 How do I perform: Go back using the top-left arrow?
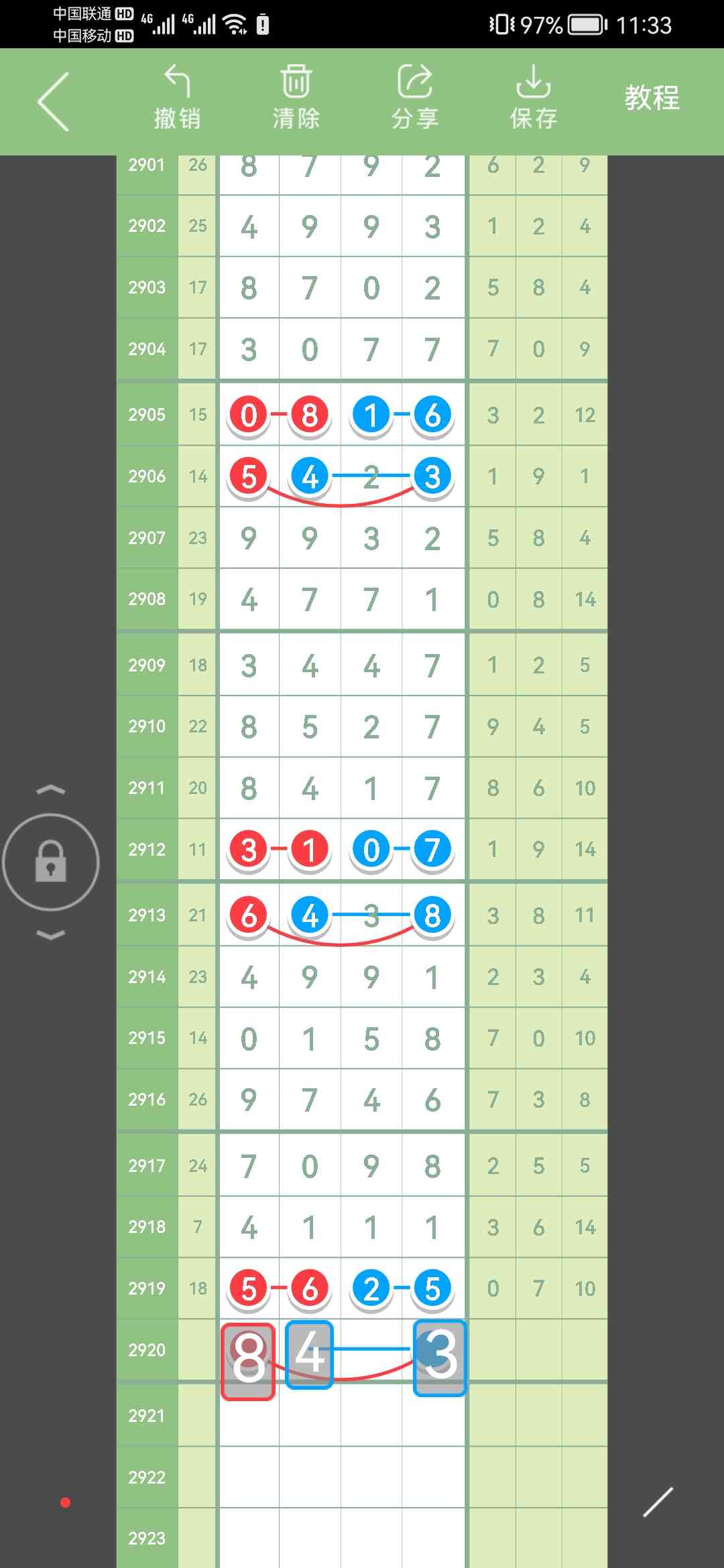[x=54, y=102]
